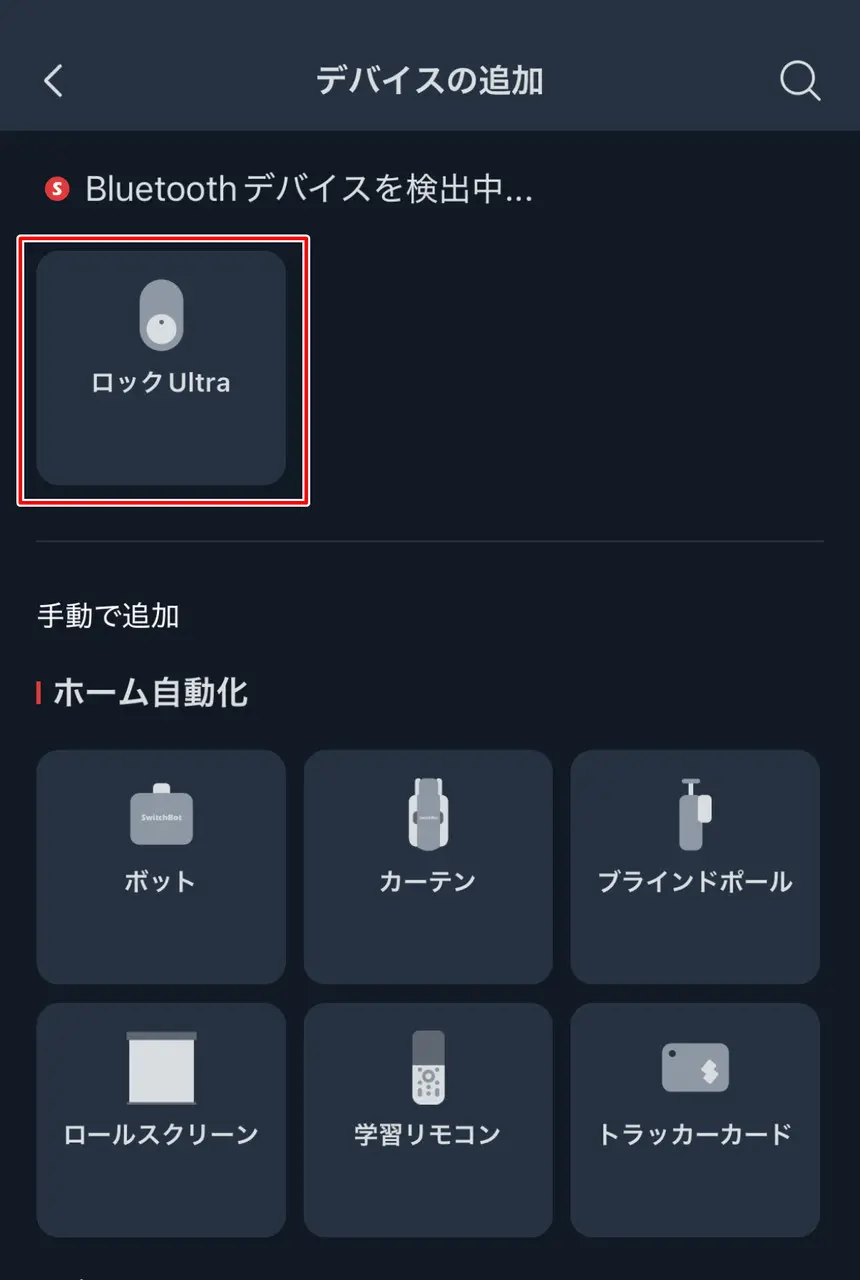This screenshot has width=860, height=1280.
Task: Pick the 学習リモコン device tile
Action: [x=428, y=1120]
